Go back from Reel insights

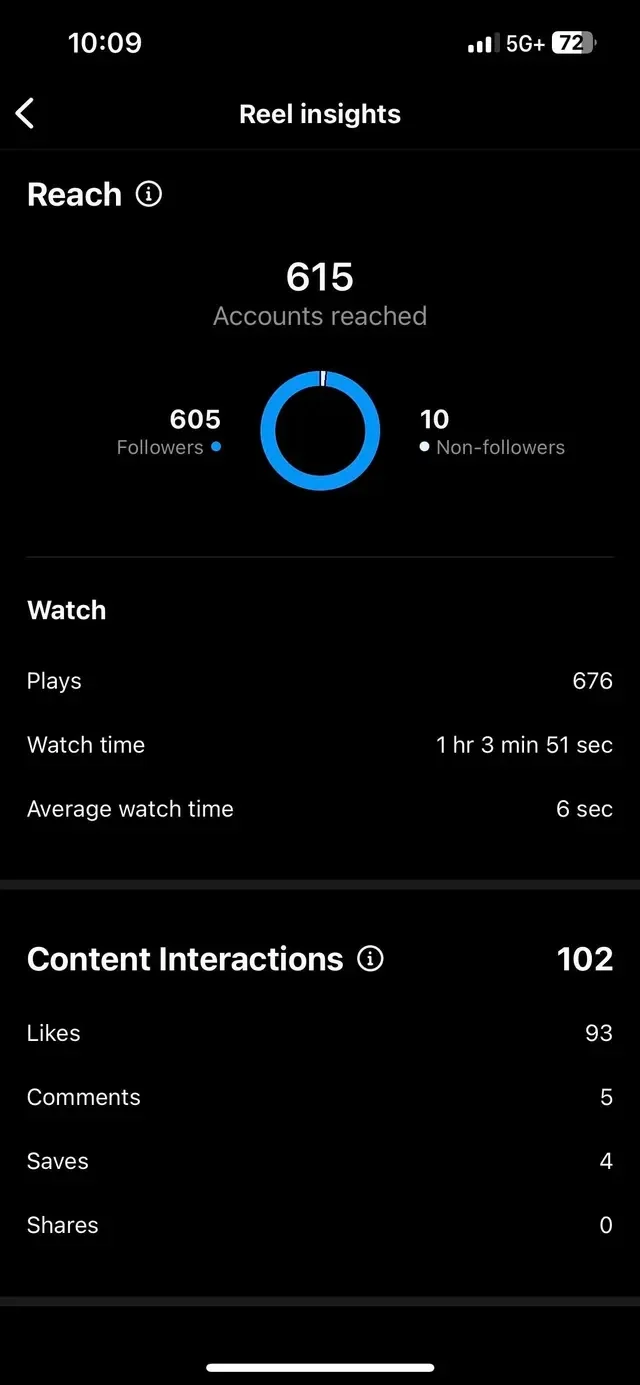pos(25,114)
